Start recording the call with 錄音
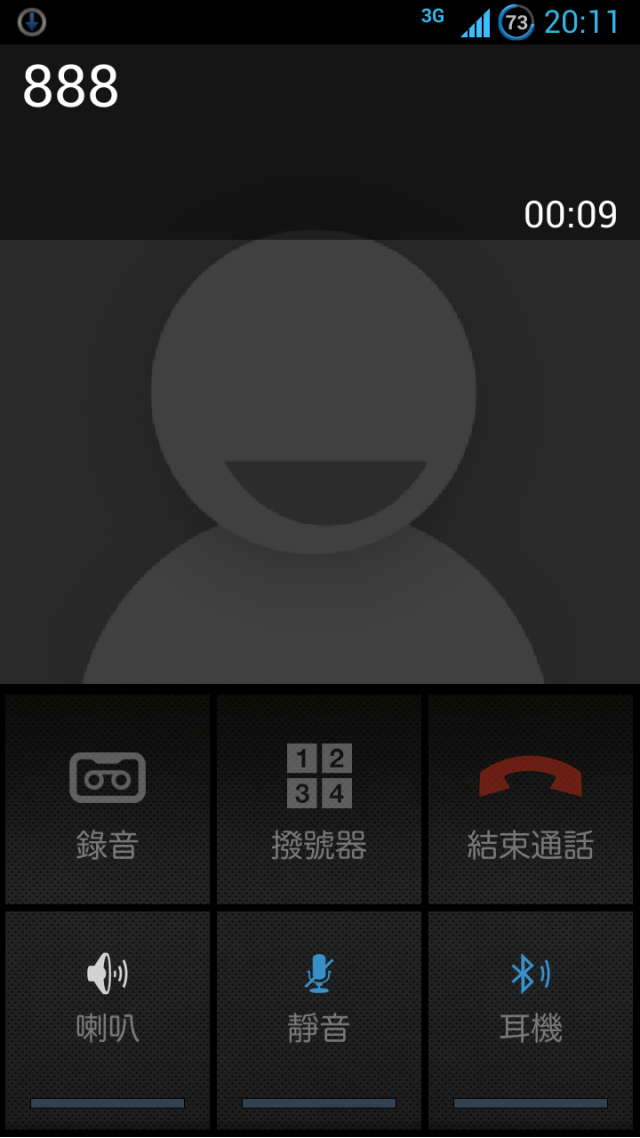This screenshot has width=640, height=1138. click(x=107, y=800)
